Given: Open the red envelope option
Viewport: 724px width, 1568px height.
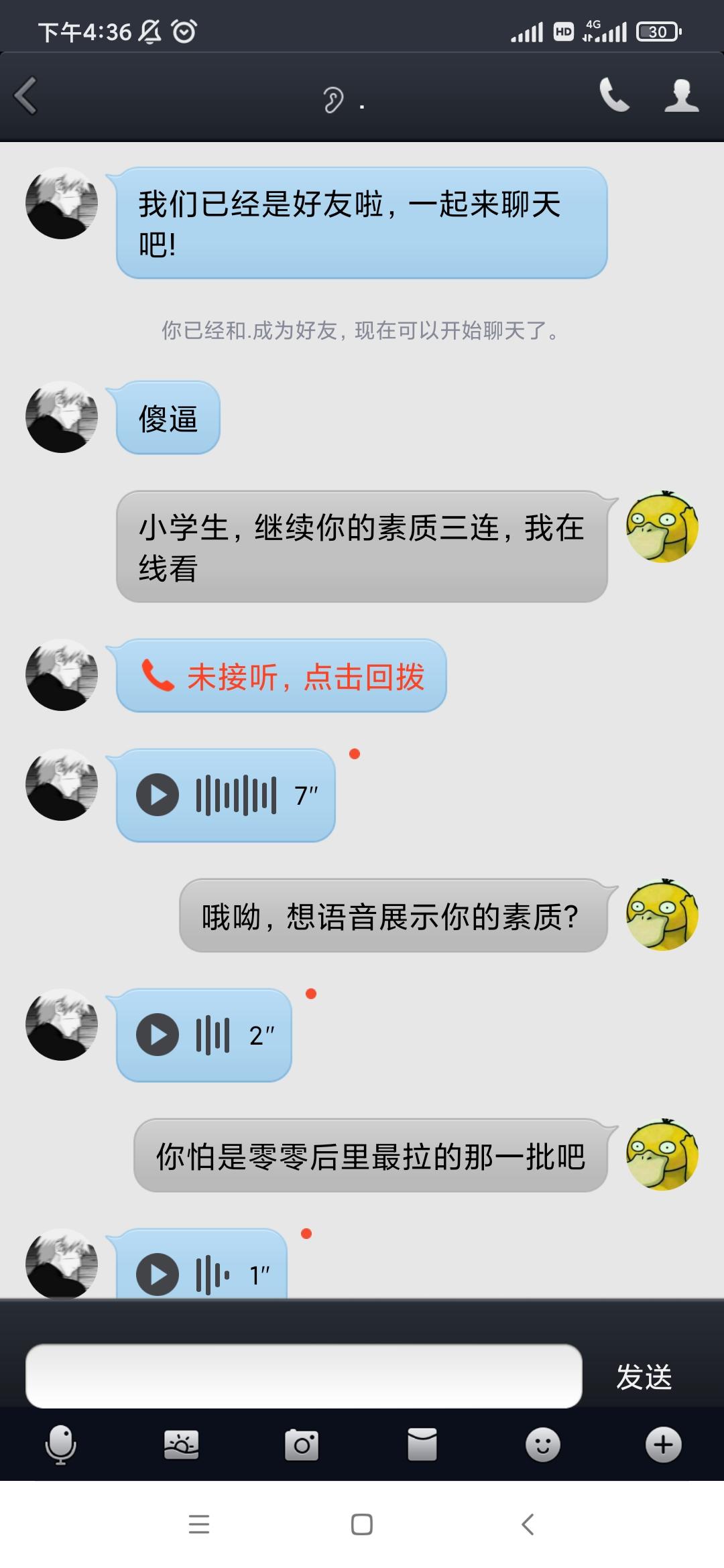Looking at the screenshot, I should 422,1445.
